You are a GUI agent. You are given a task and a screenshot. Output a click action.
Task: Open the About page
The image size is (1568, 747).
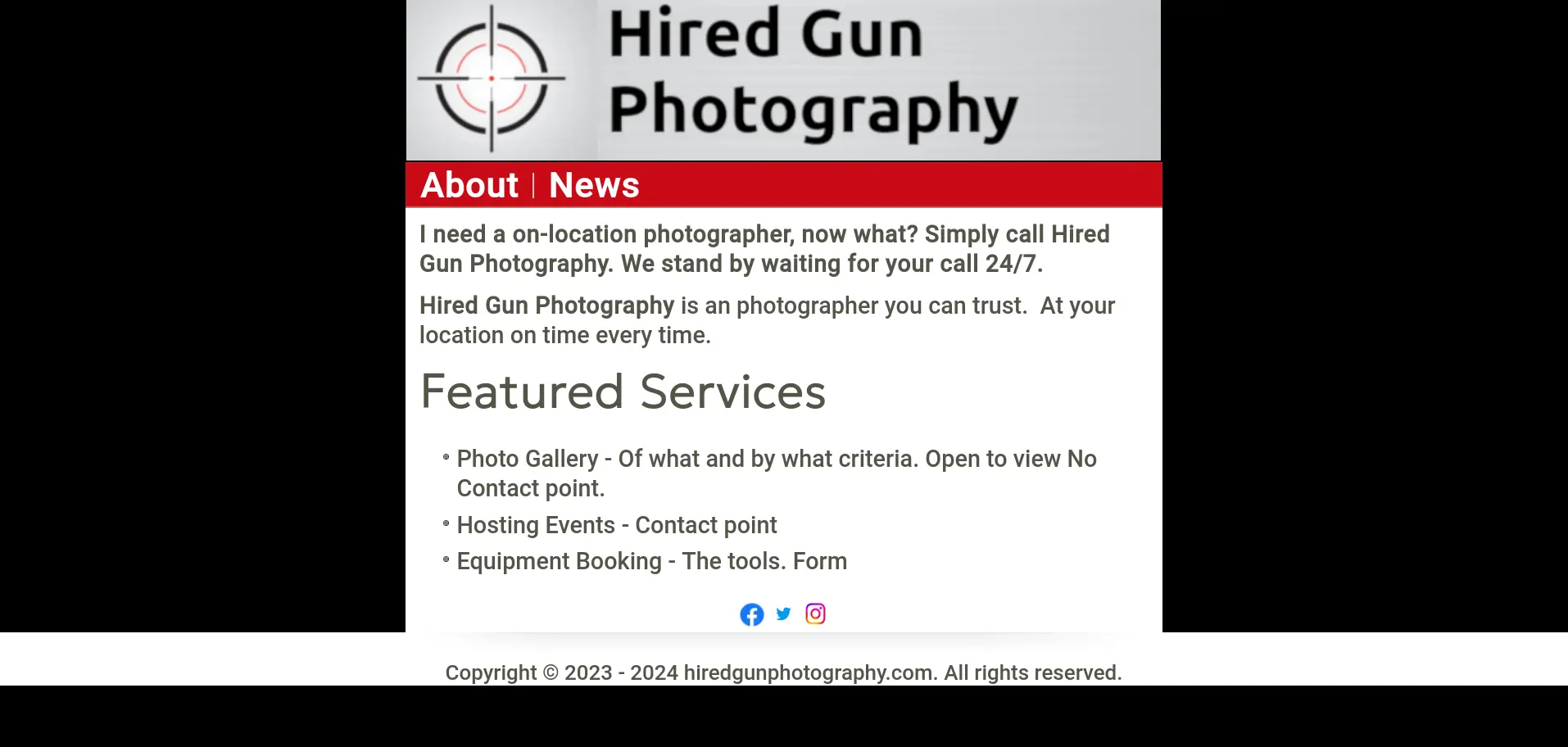click(x=469, y=185)
